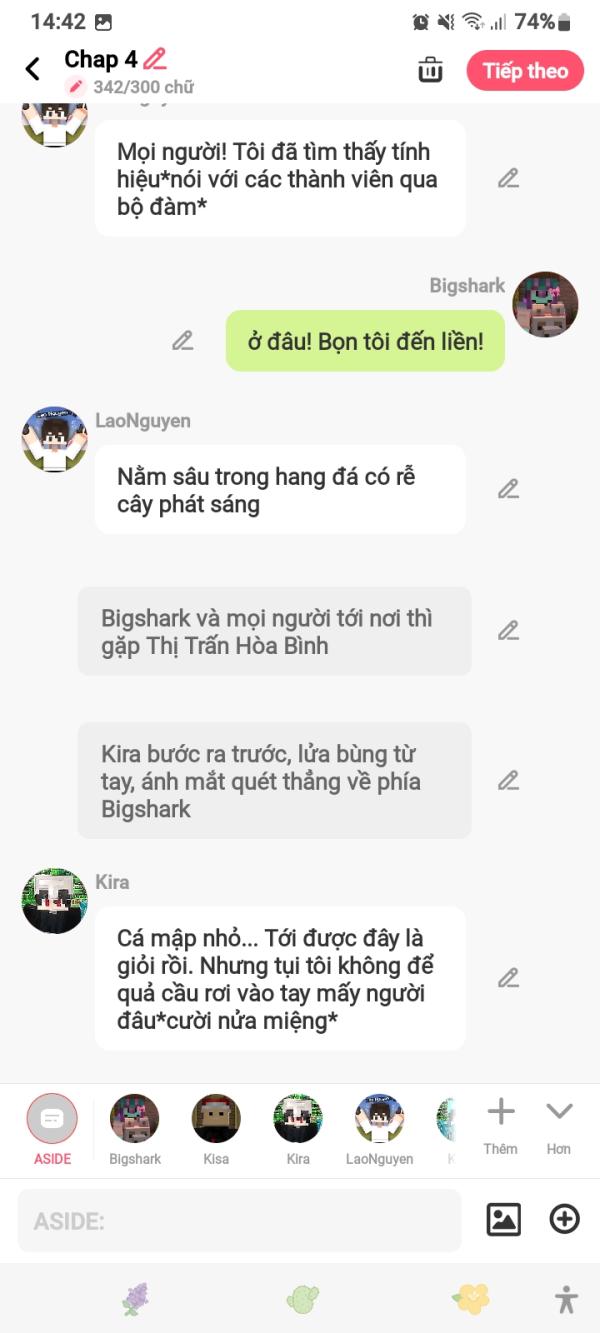The image size is (600, 1333).
Task: Choose Kira as the speaker
Action: (x=298, y=1129)
